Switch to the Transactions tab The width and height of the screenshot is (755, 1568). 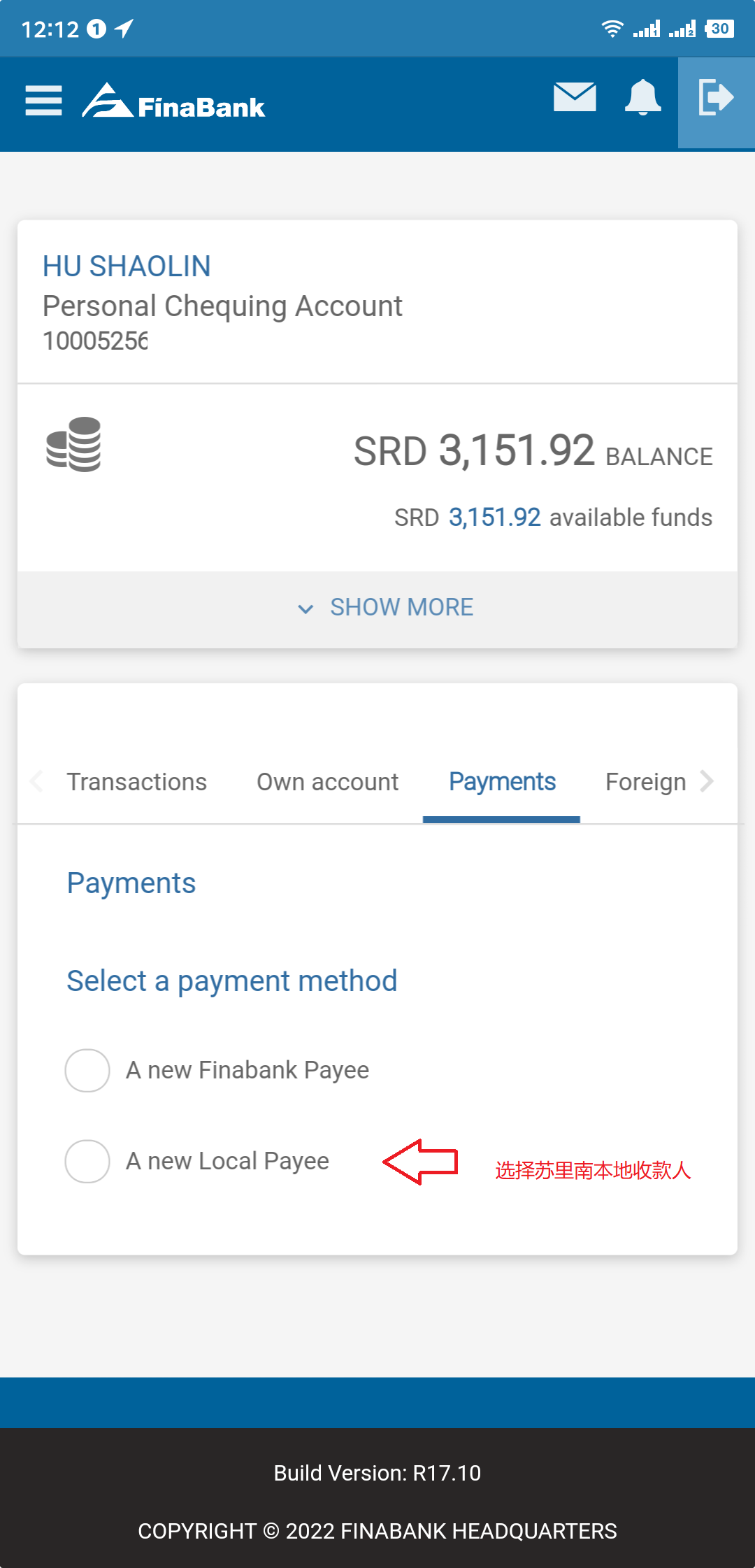point(136,782)
